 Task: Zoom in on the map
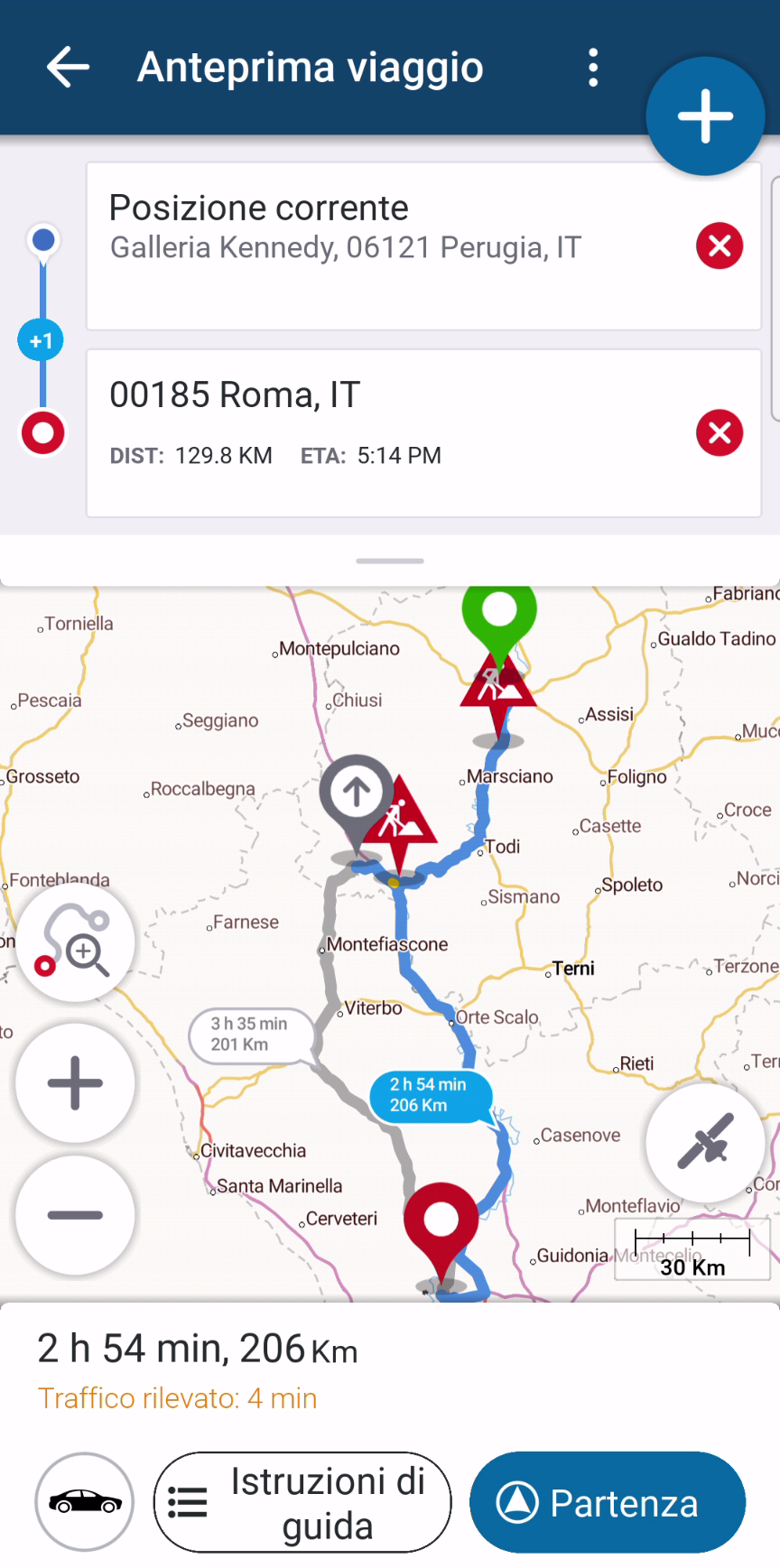[x=75, y=1082]
